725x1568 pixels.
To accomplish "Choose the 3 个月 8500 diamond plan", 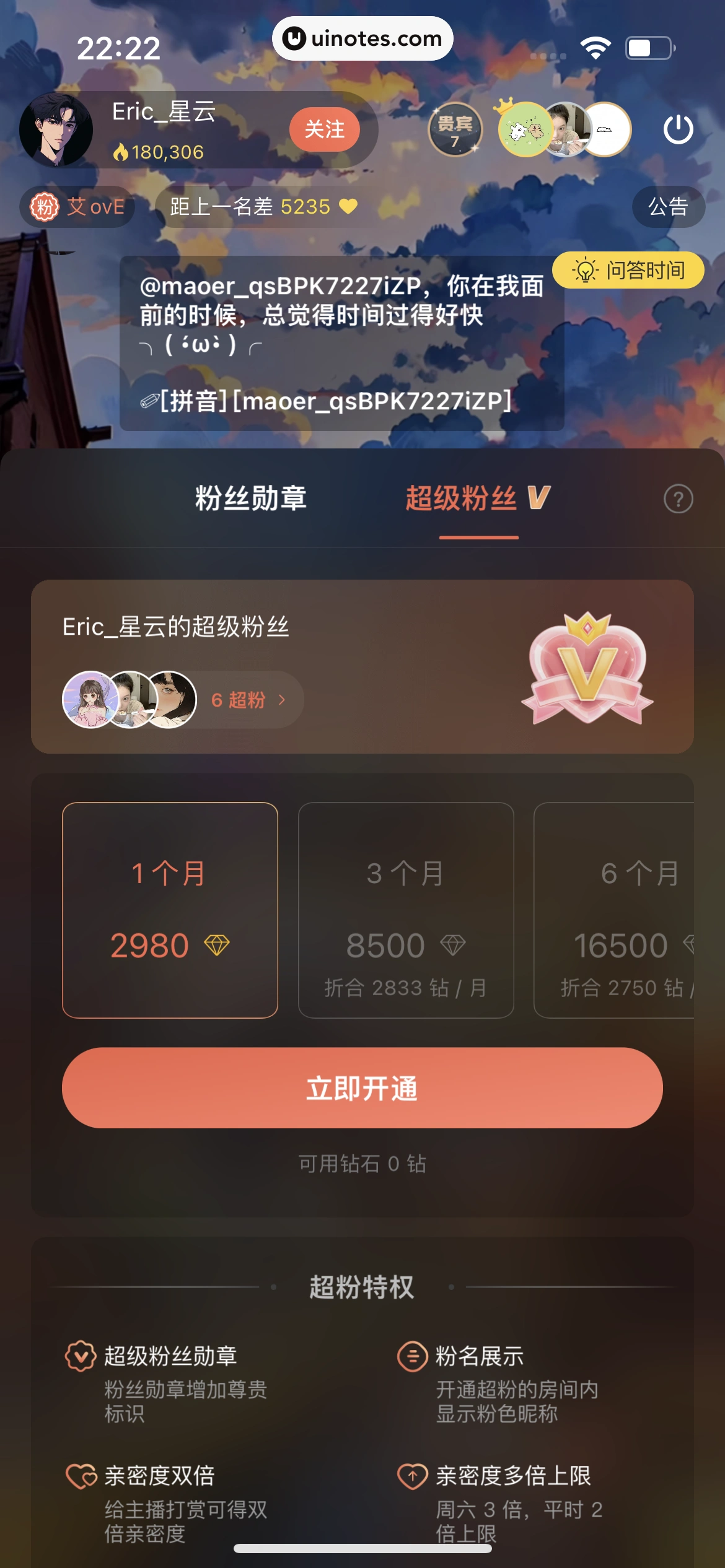I will click(405, 910).
